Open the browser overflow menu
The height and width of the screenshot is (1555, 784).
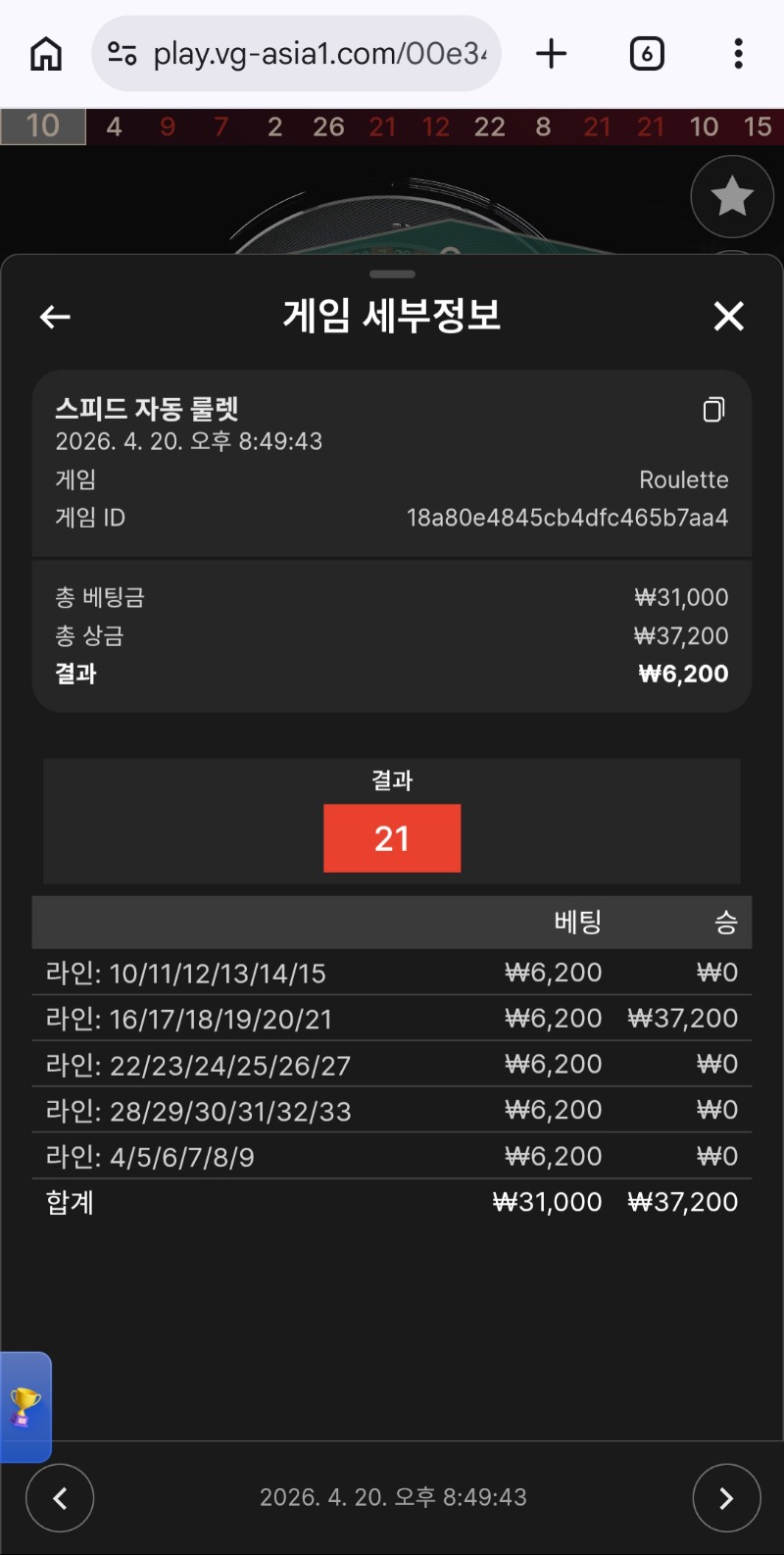(x=738, y=54)
